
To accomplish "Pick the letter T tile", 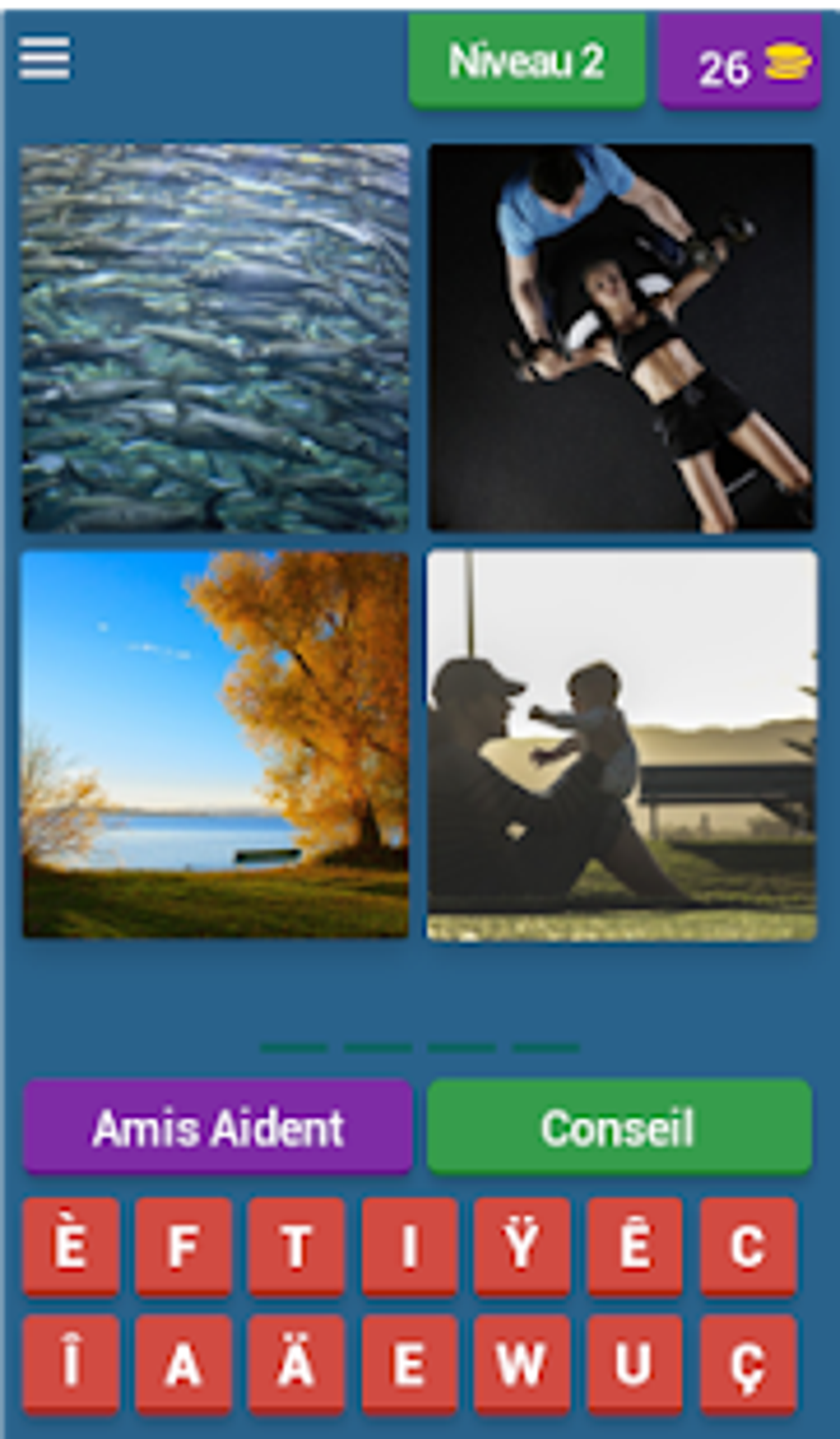I will (296, 1245).
